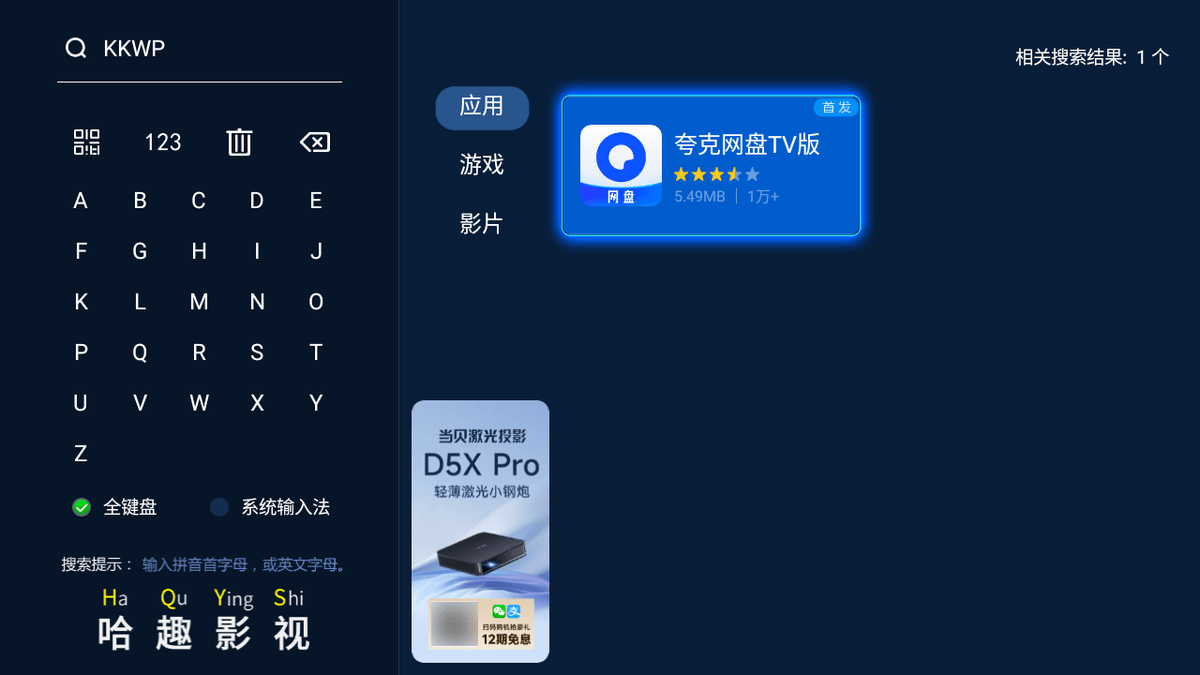Select the 全键盘 keyboard option
The image size is (1200, 675).
click(115, 507)
